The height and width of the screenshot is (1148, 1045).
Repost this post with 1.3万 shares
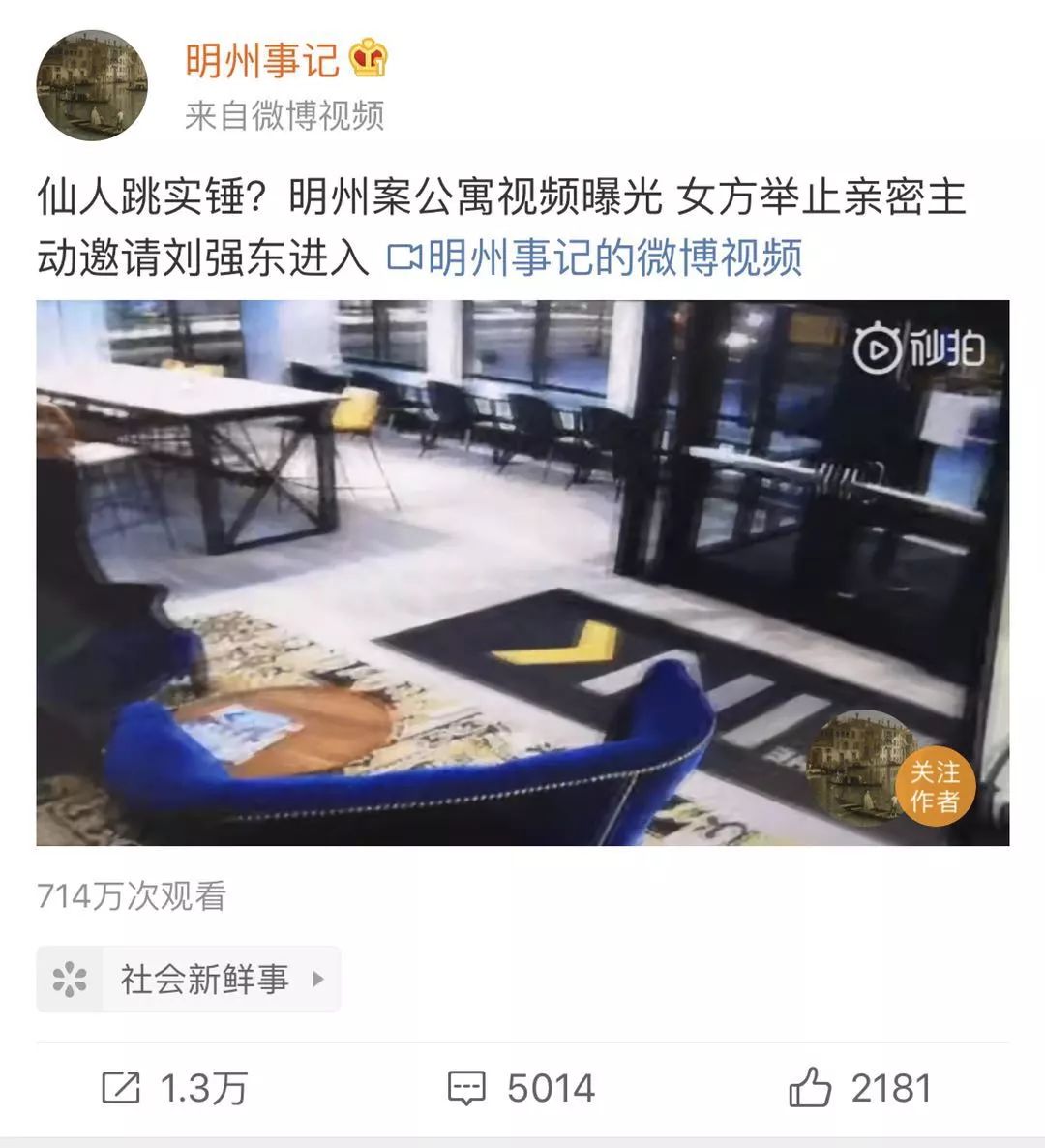(x=175, y=1088)
